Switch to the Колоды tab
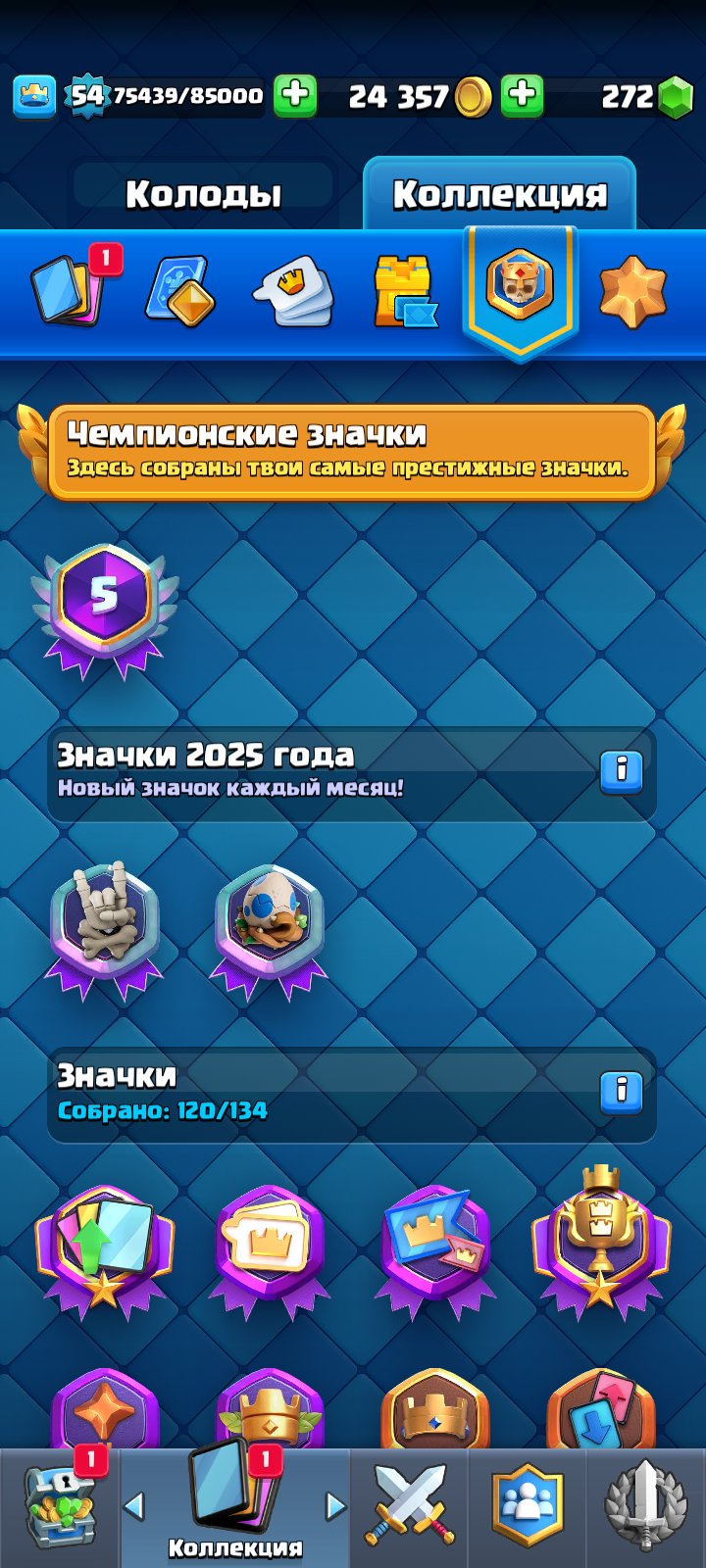The image size is (706, 1568). pos(203,194)
